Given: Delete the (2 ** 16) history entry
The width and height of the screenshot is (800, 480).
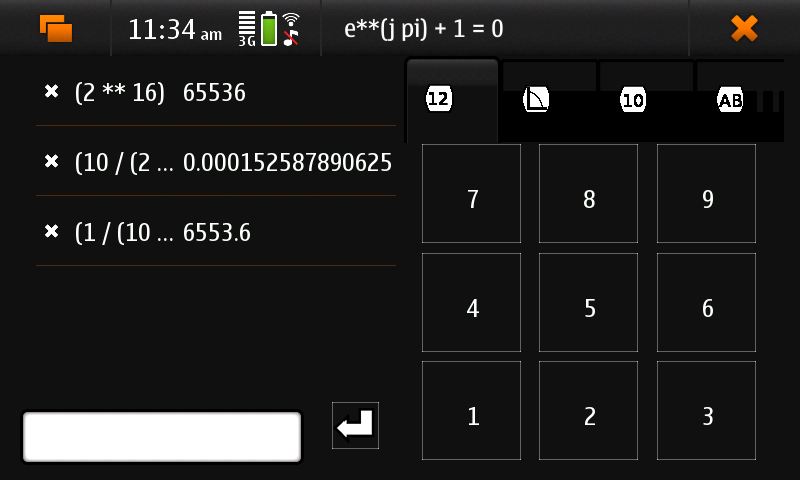Looking at the screenshot, I should point(52,92).
